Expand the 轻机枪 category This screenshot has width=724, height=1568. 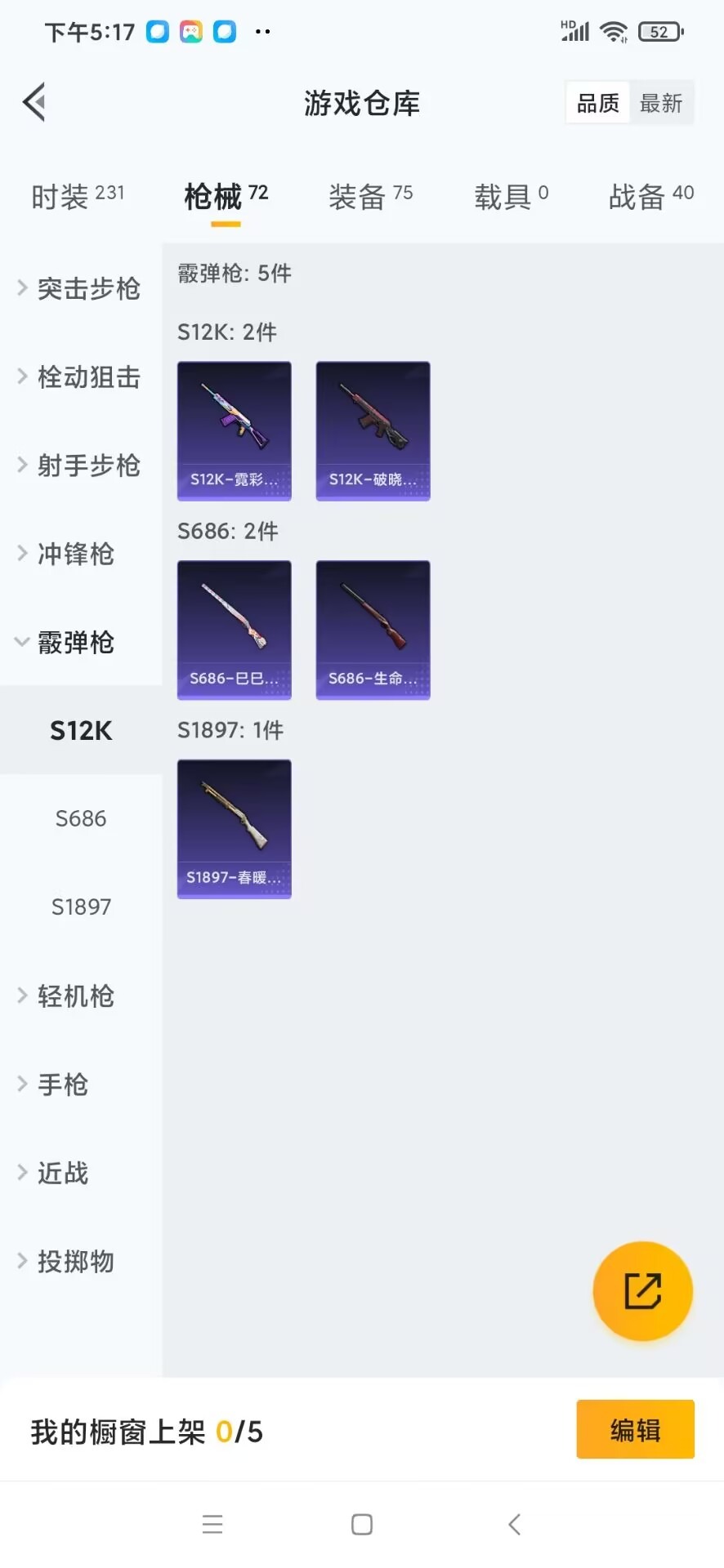click(67, 996)
